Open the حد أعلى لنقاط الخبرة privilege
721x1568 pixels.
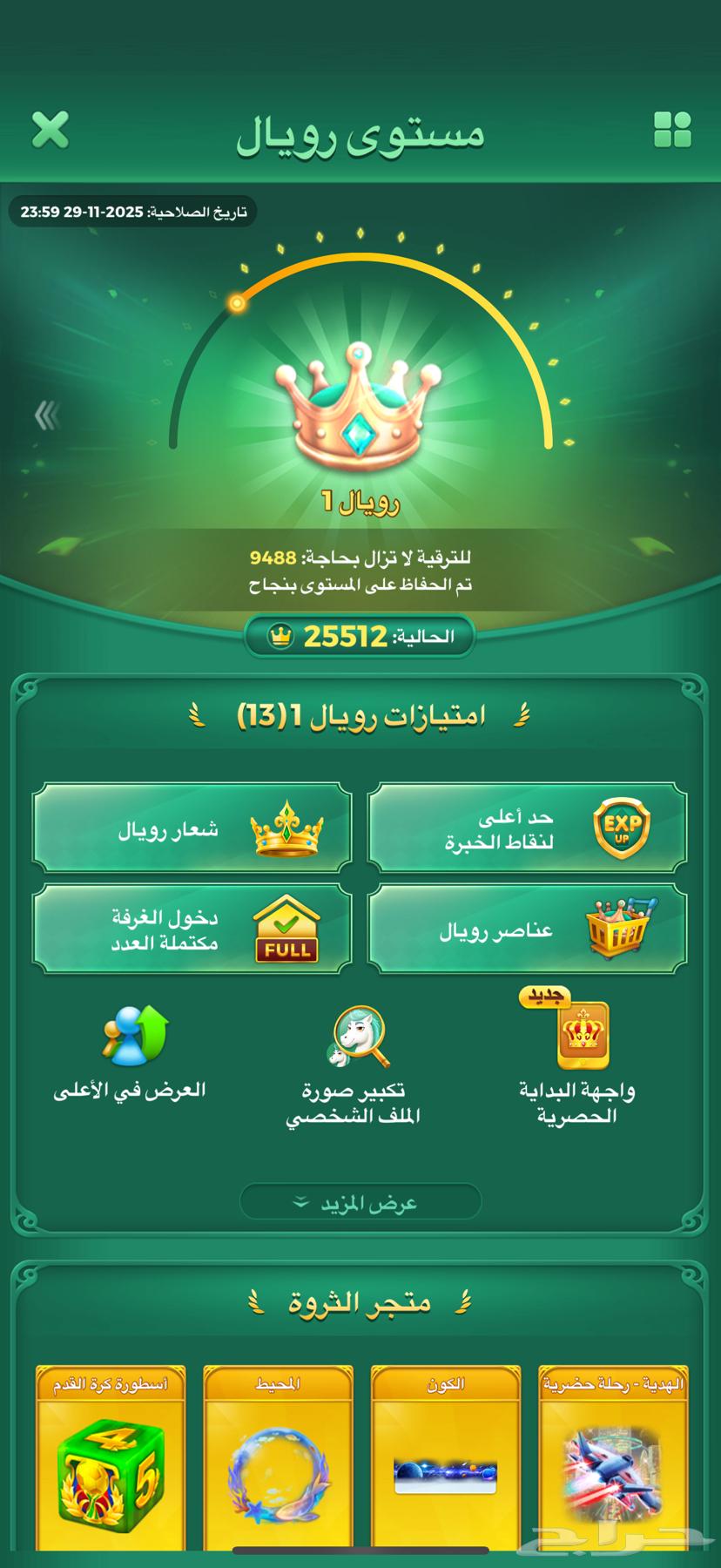point(527,828)
